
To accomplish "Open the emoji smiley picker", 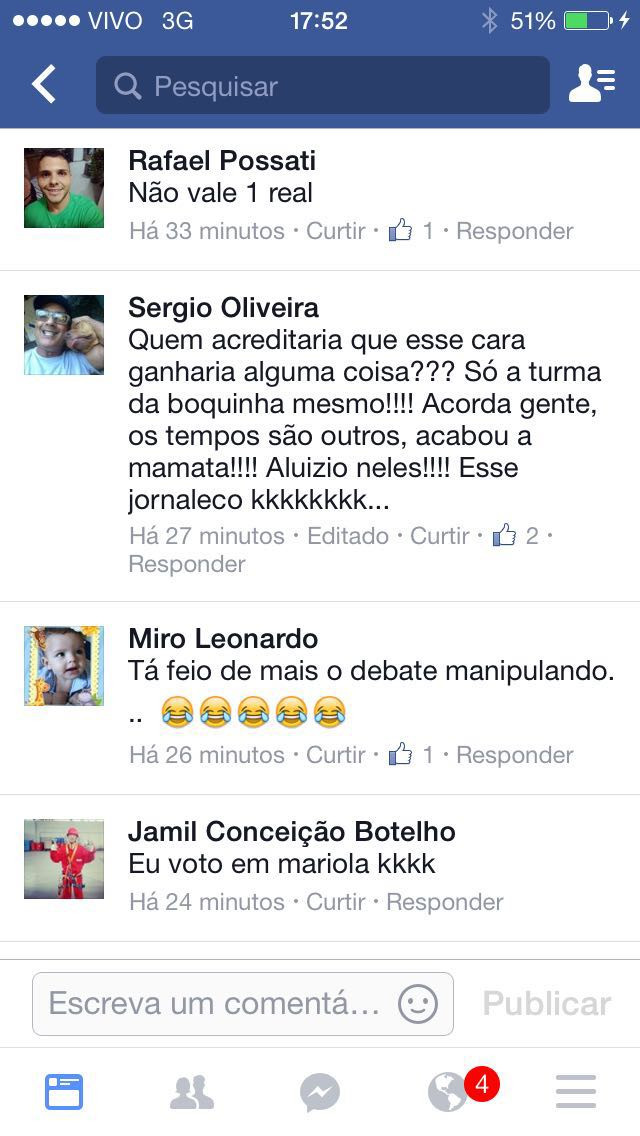I will (x=418, y=1003).
